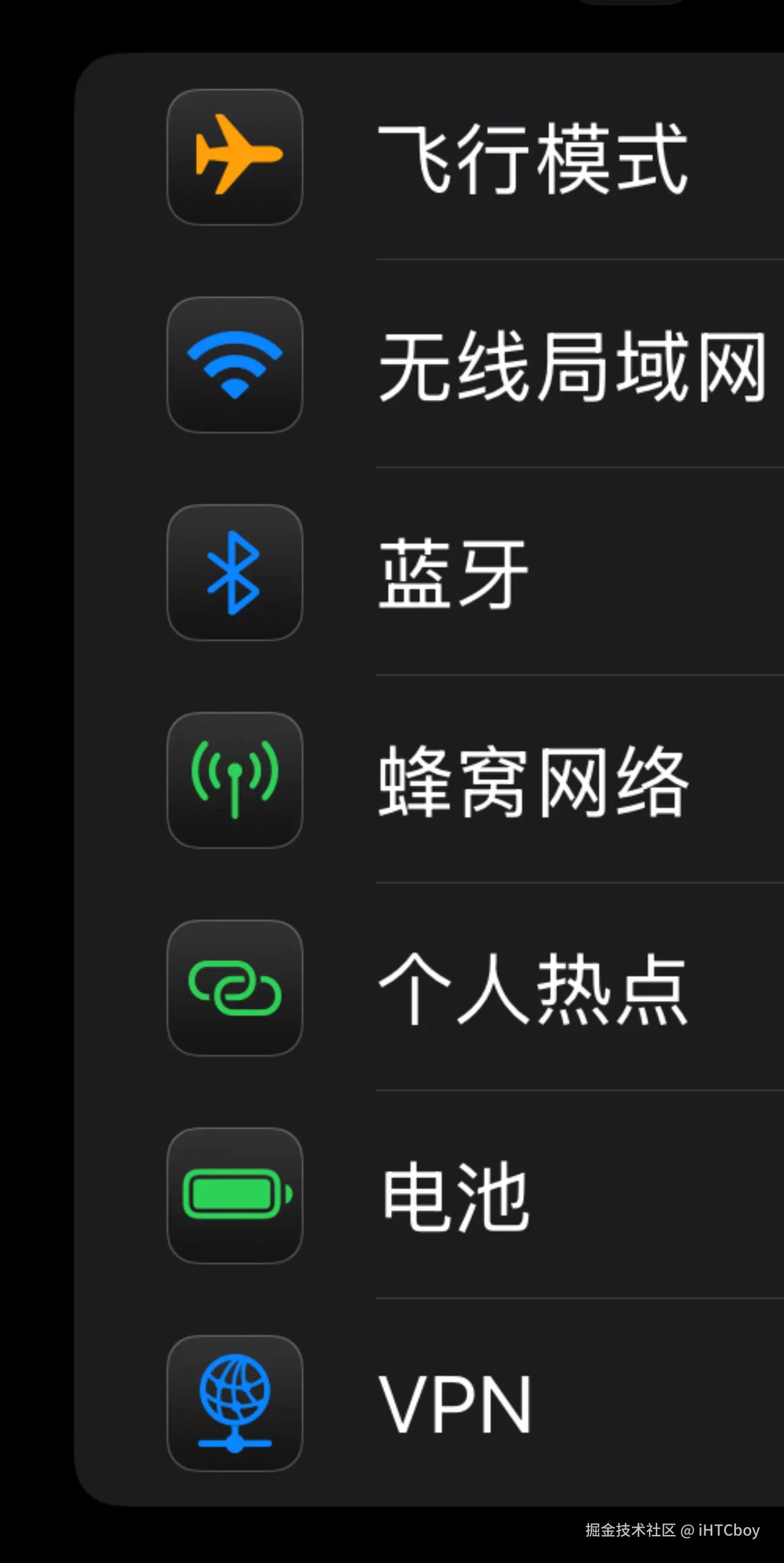Tap the orange airplane mode icon

click(234, 158)
